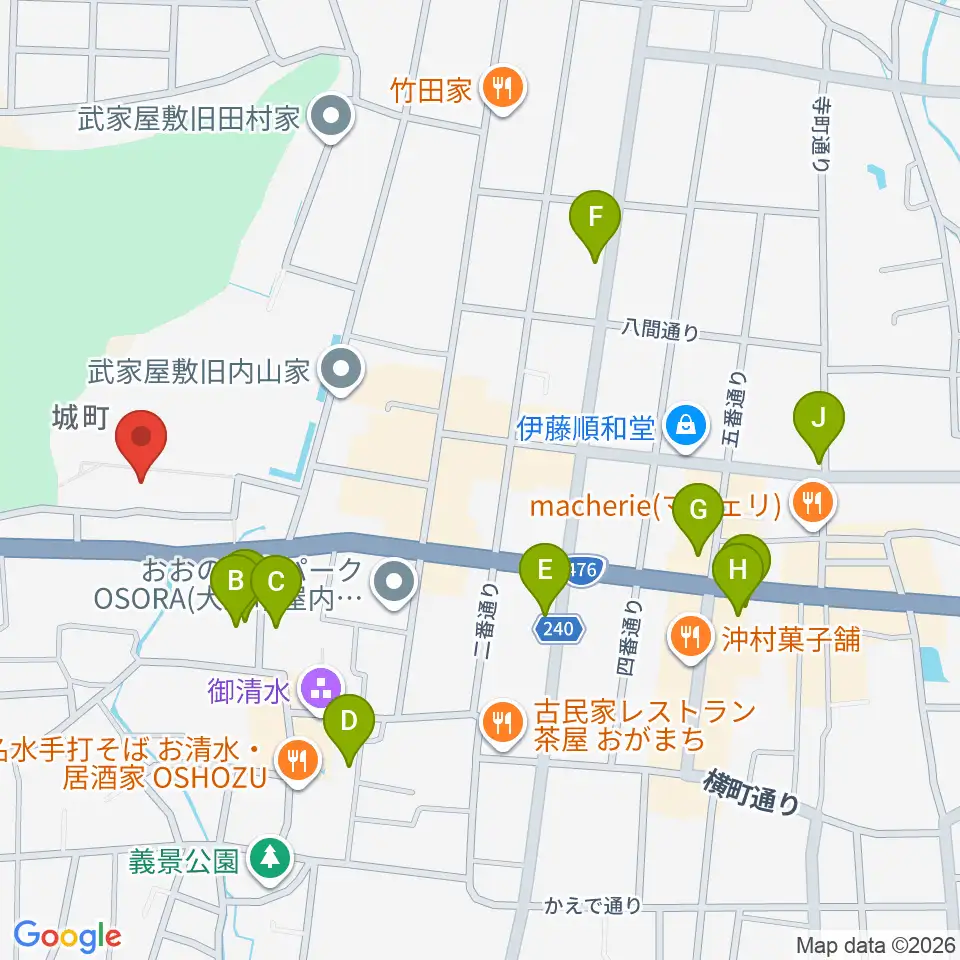Viewport: 960px width, 960px height.
Task: Select the 沖村菓子舗 restaurant pin
Action: point(691,639)
